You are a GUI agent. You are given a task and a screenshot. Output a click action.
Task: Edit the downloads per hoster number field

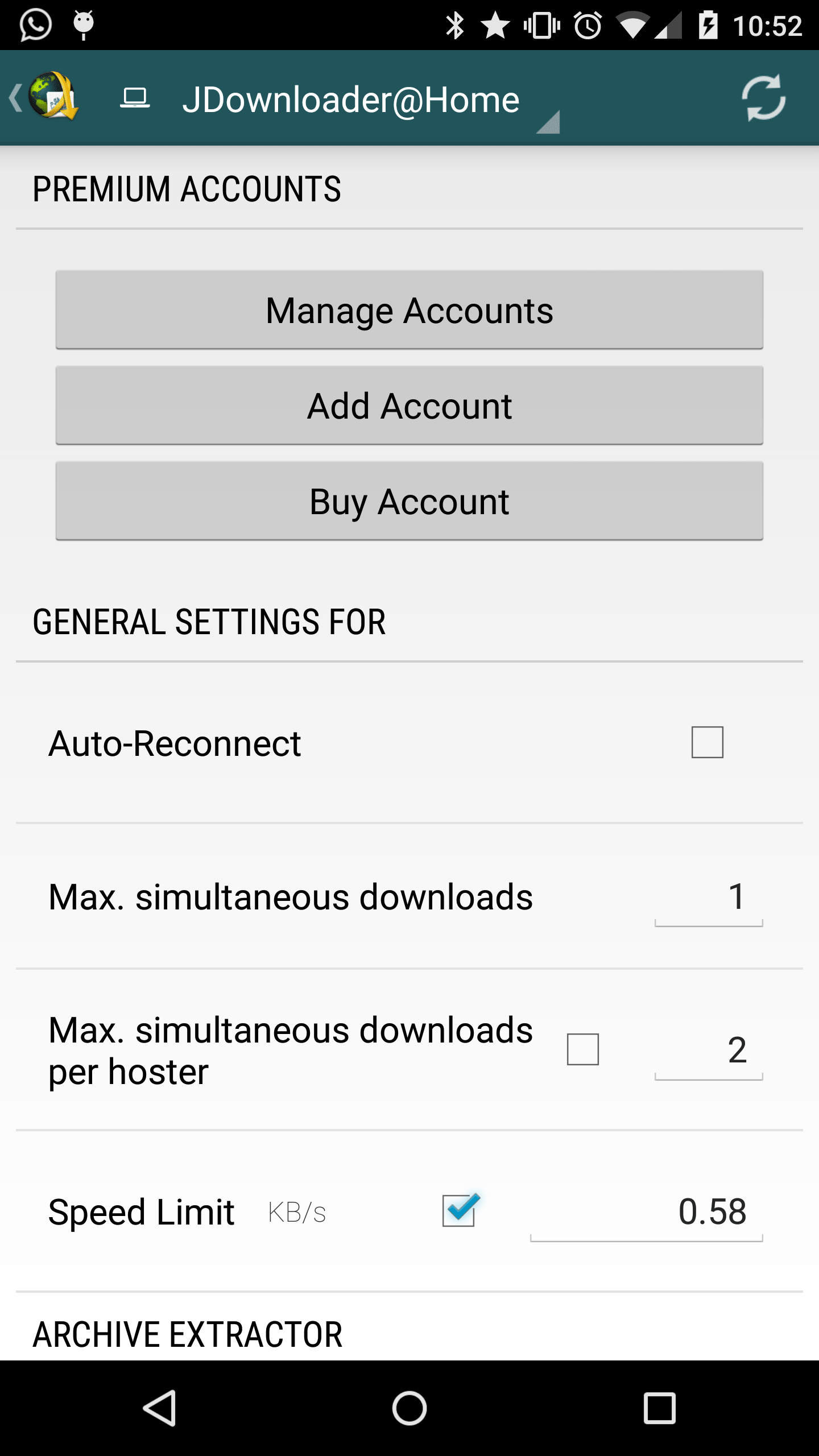tap(709, 1051)
